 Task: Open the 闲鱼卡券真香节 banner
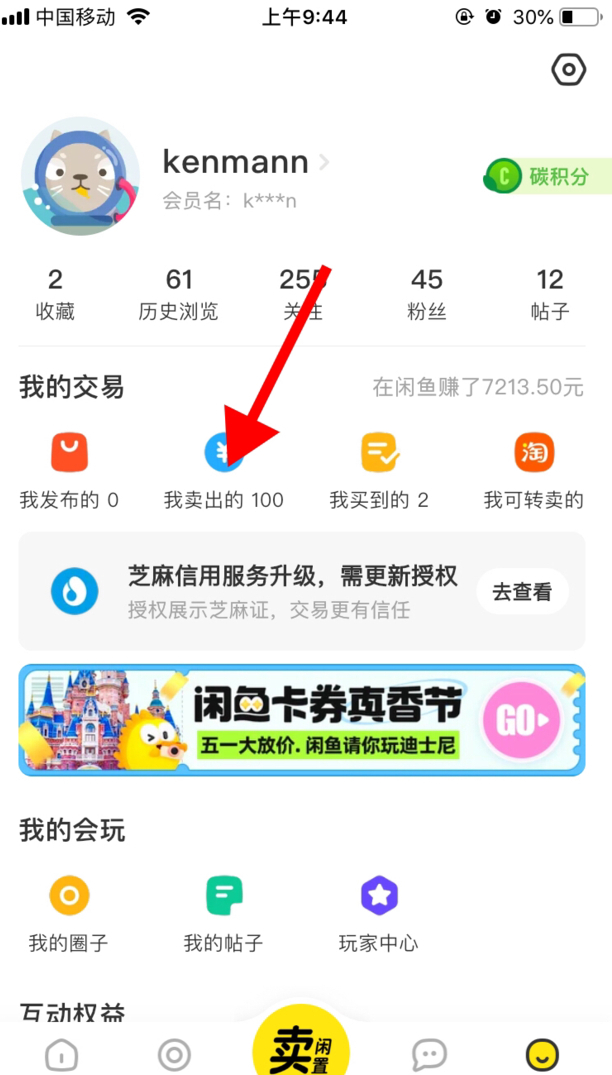(302, 720)
